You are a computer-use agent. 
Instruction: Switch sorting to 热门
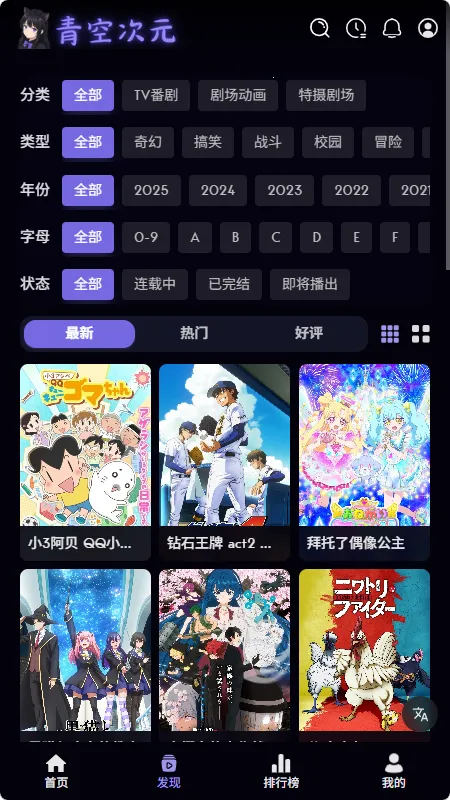coord(194,334)
